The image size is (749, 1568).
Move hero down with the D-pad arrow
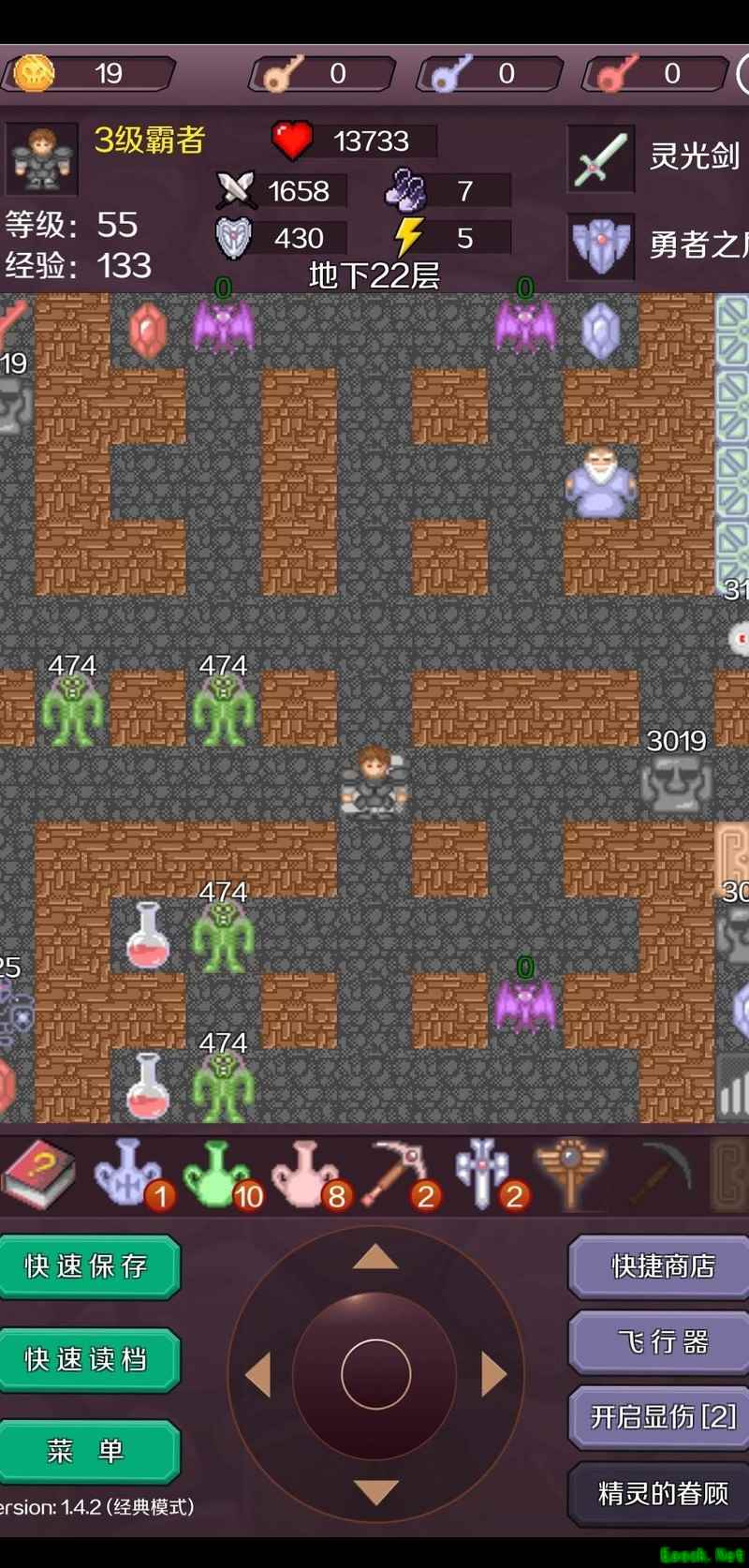tap(375, 1491)
